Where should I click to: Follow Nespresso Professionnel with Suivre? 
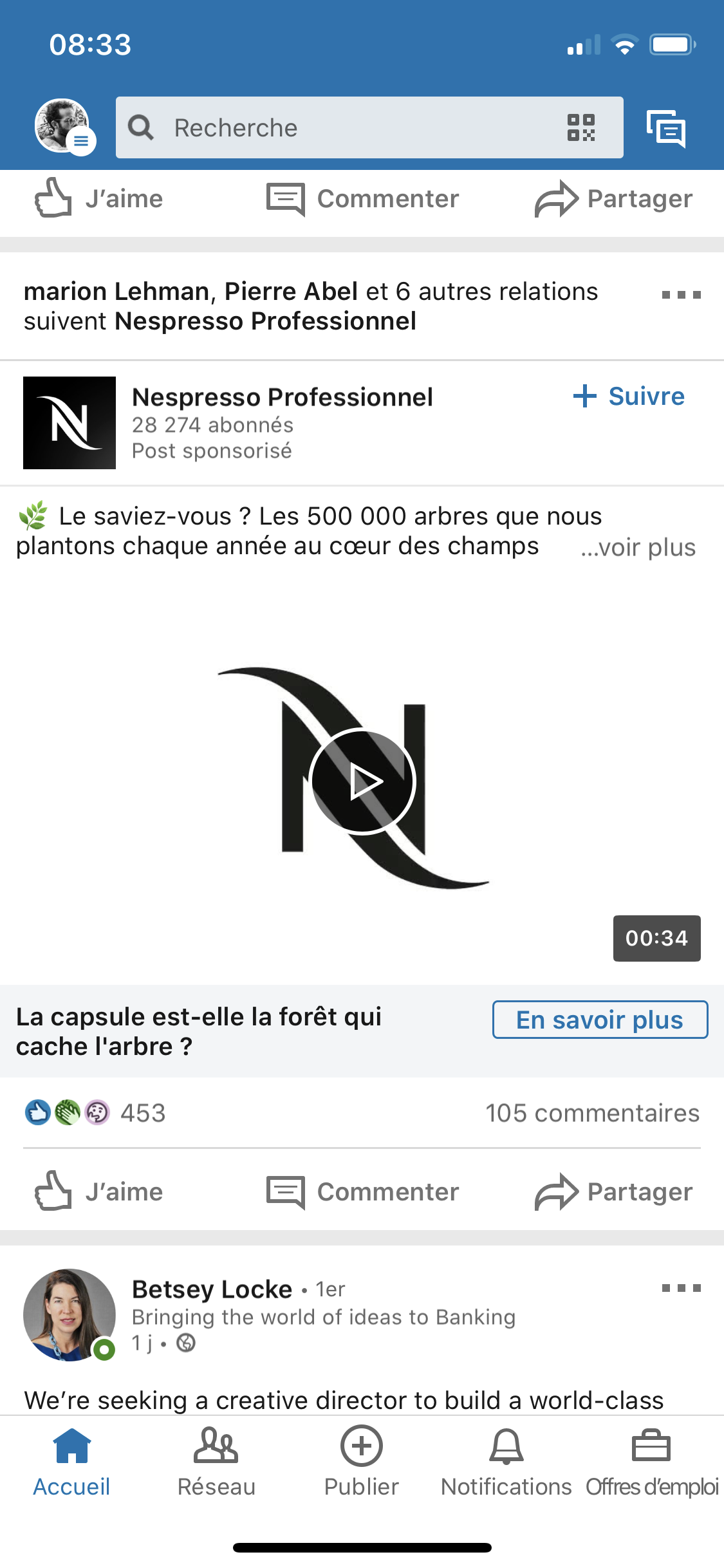point(629,396)
